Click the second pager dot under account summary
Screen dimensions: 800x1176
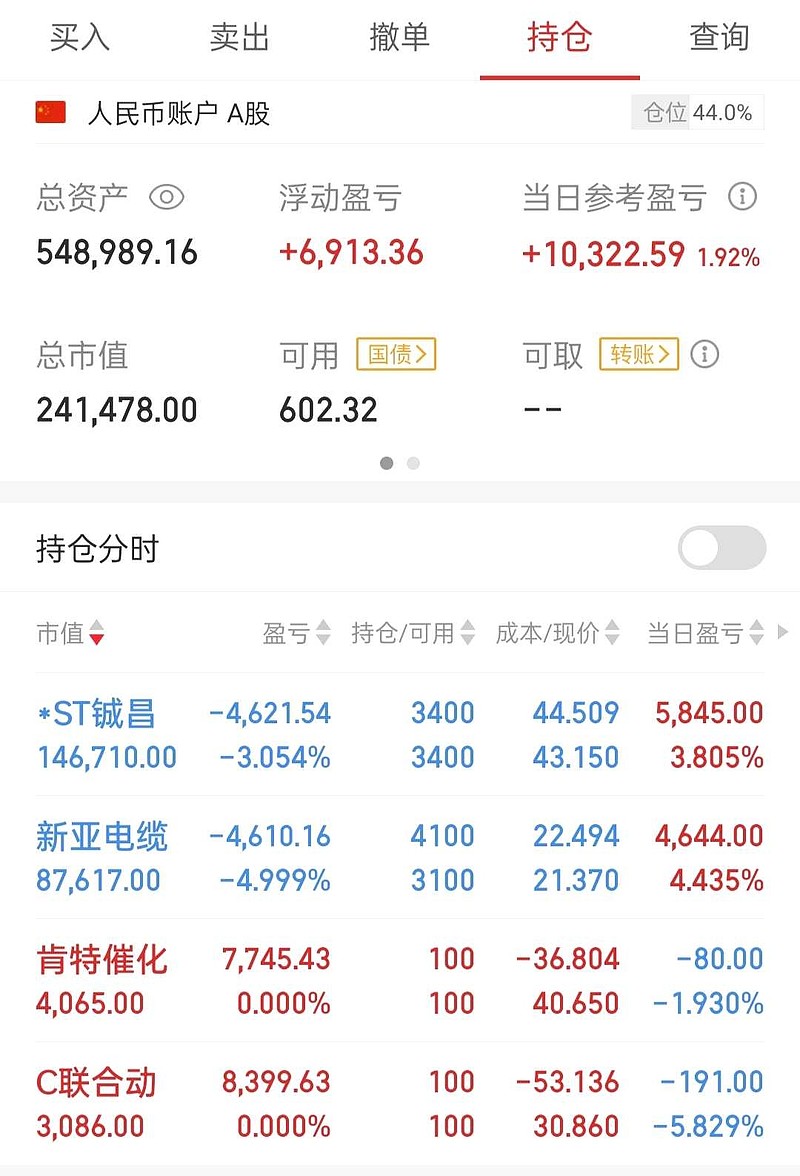pos(413,463)
